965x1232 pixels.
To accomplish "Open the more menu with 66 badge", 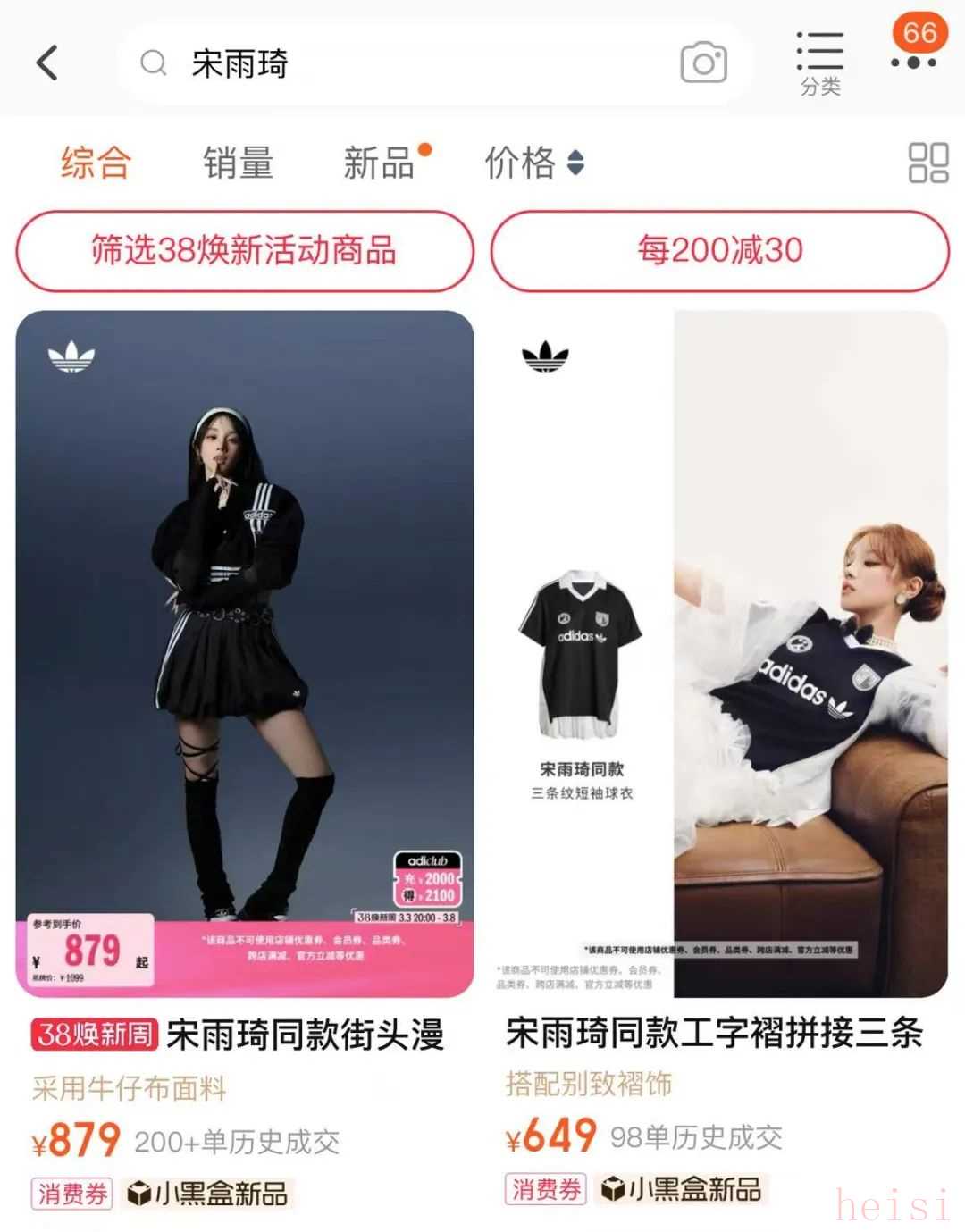I will pos(913,54).
